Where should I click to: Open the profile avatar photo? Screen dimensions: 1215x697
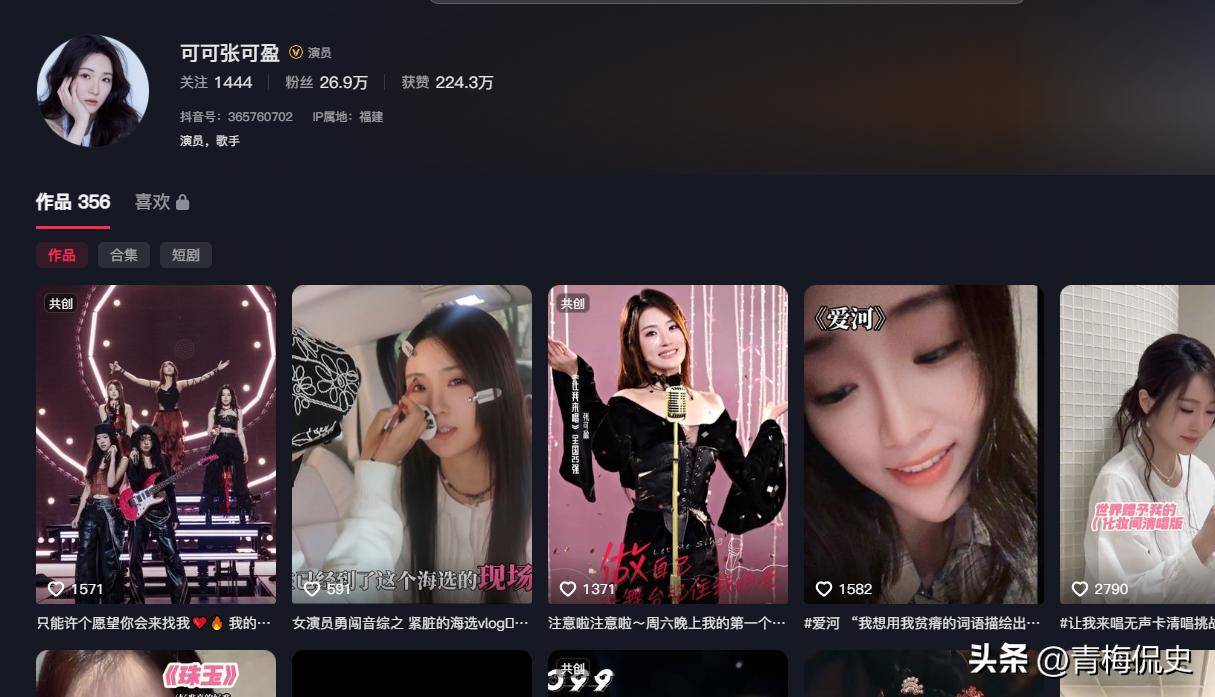click(x=93, y=91)
